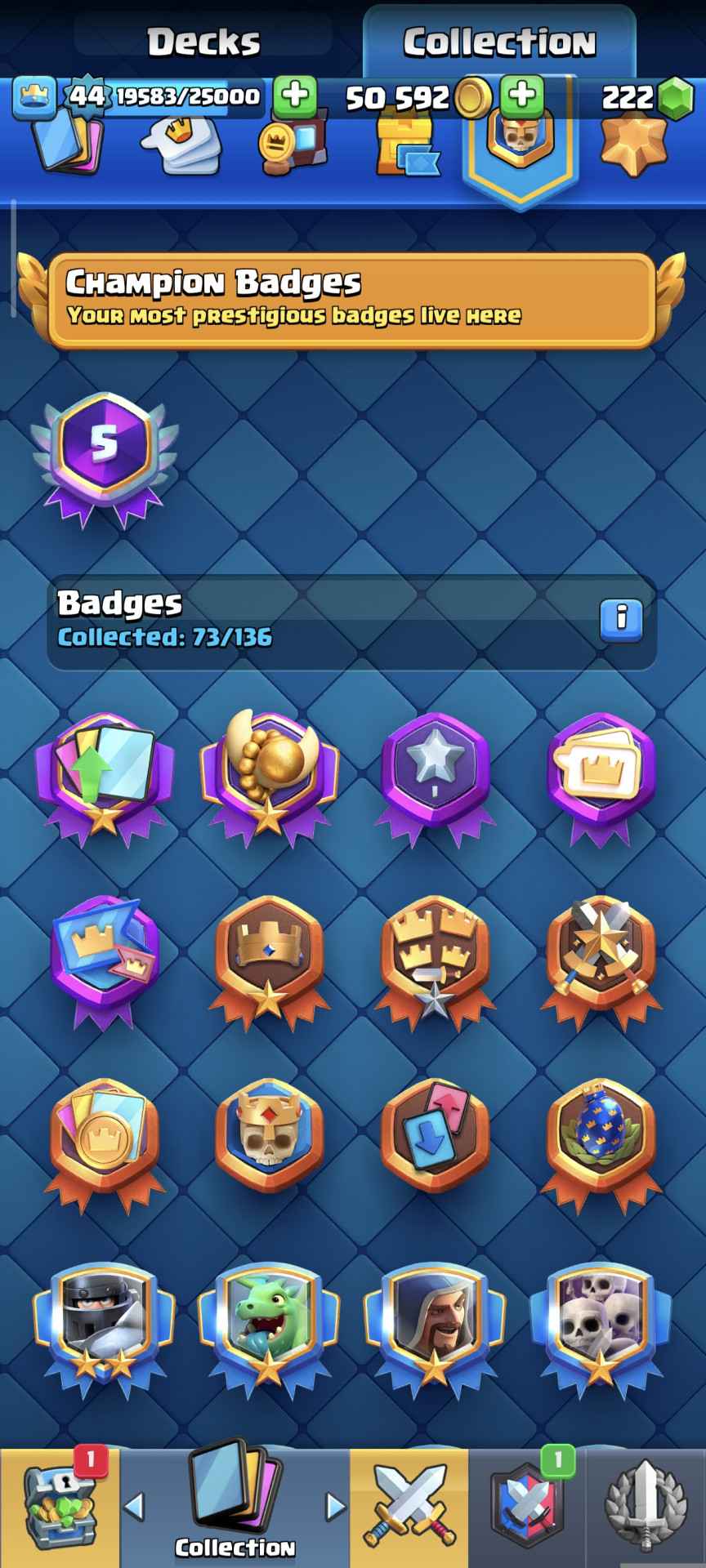This screenshot has width=706, height=1568.
Task: View the Mega Knight mastery badge
Action: click(x=104, y=1324)
